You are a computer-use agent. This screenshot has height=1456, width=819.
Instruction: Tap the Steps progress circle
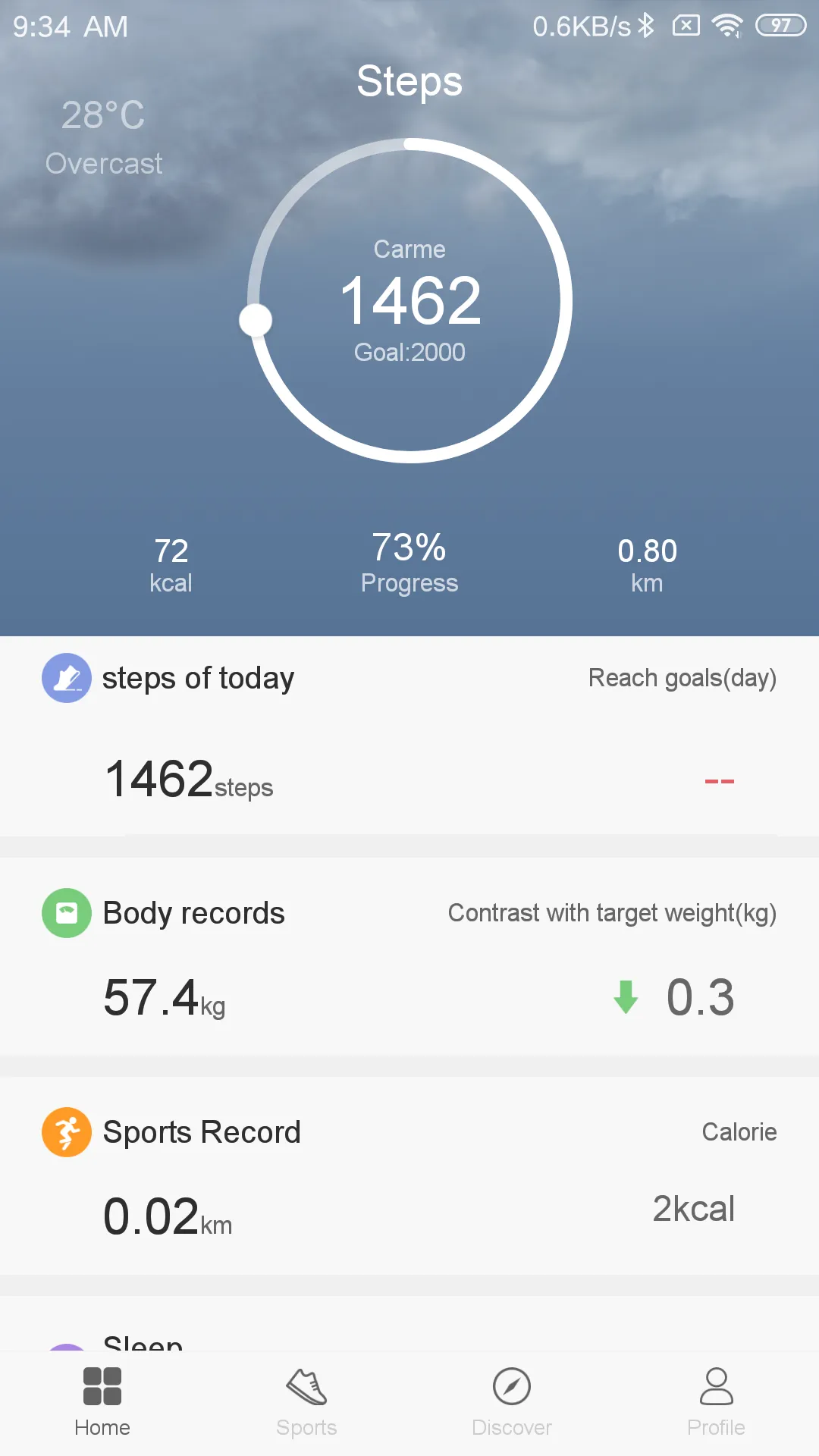tap(409, 300)
